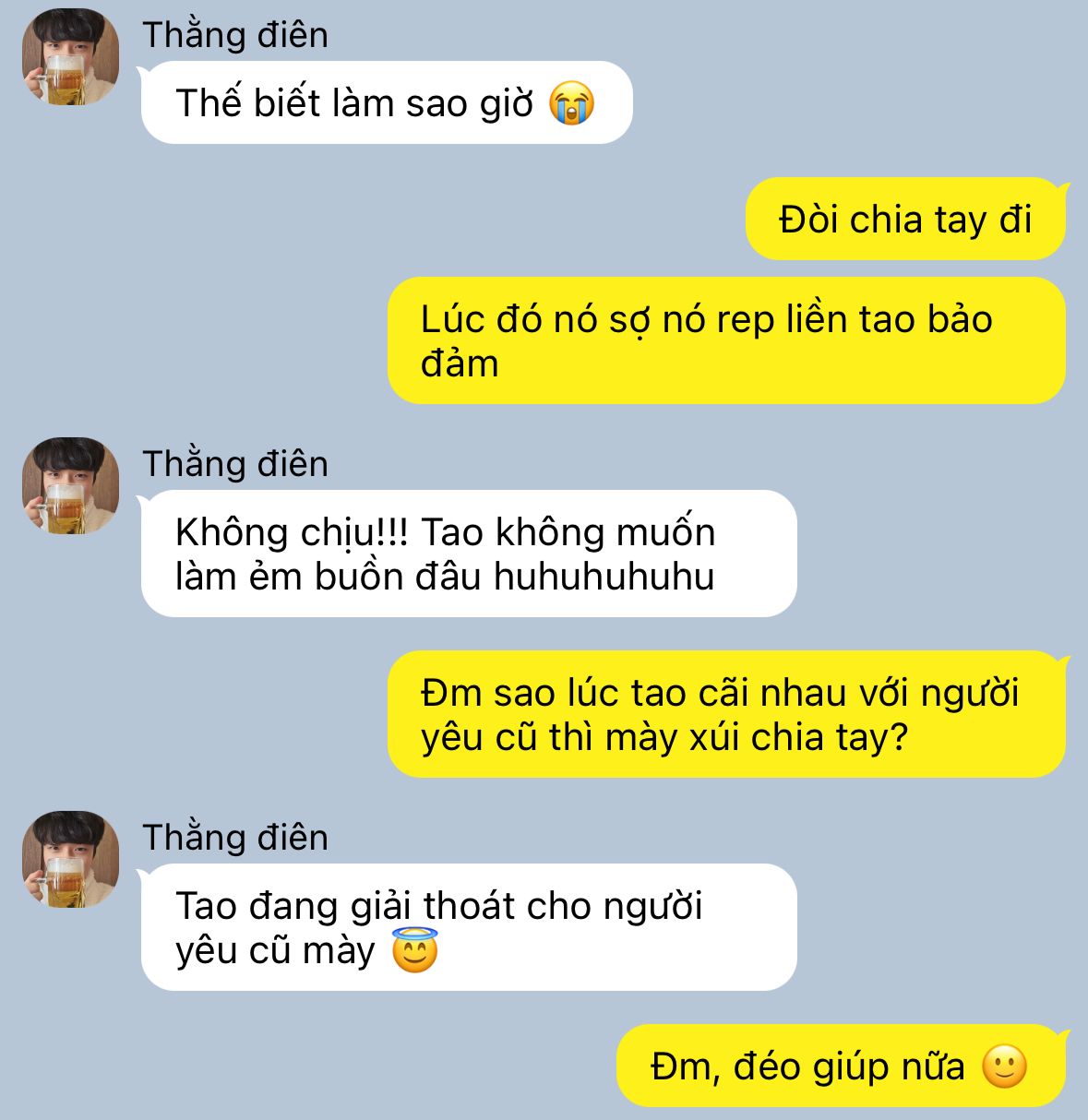Open profile photo beside "Thế biết làm sao giờ"
The image size is (1088, 1120).
pyautogui.click(x=70, y=57)
